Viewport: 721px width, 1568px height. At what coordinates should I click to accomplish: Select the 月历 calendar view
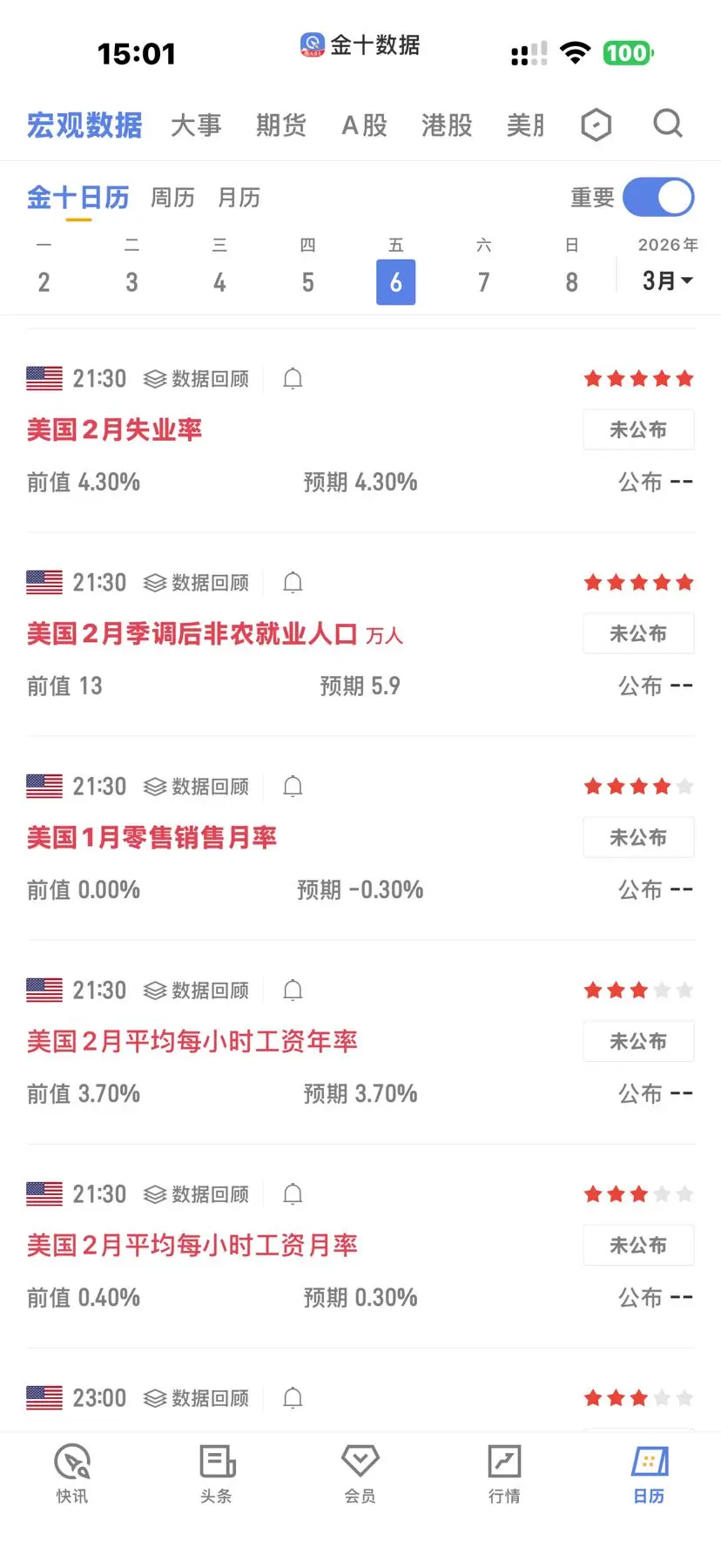pyautogui.click(x=239, y=198)
